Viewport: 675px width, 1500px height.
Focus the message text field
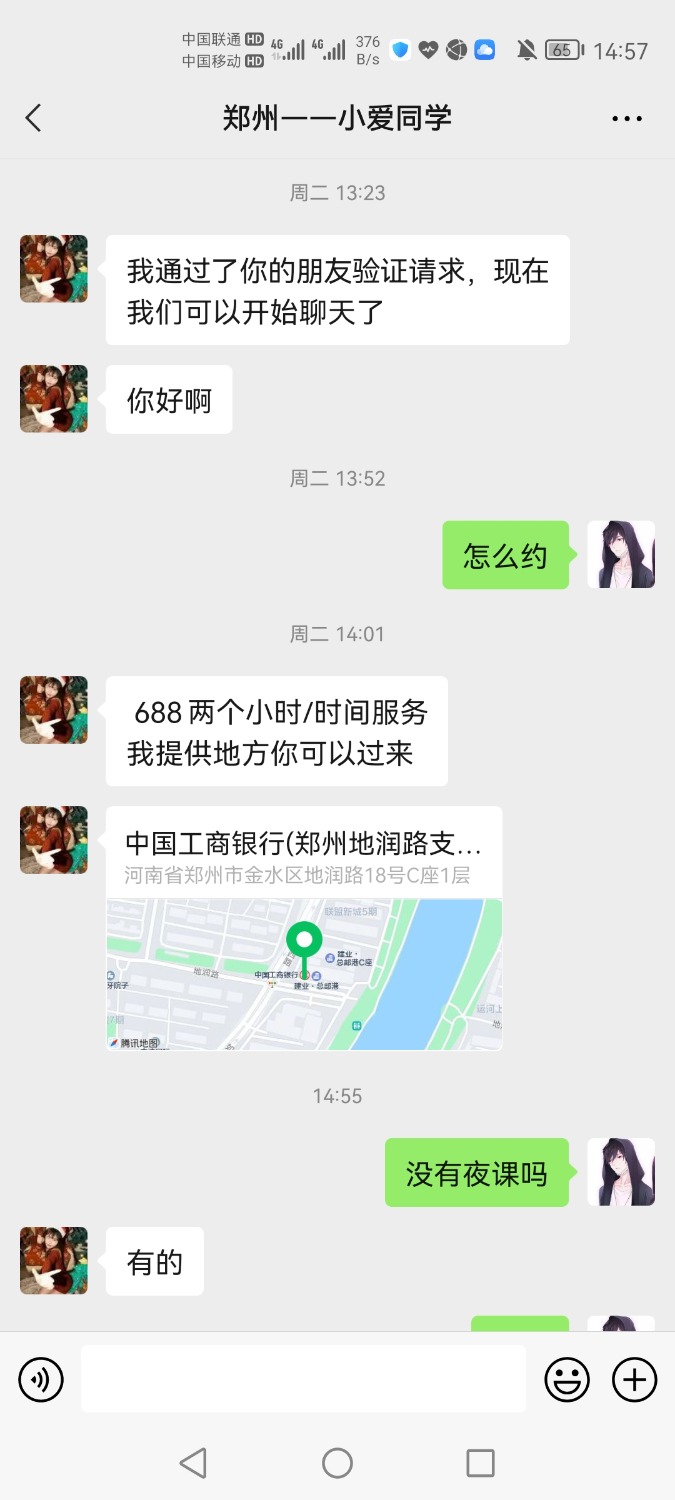click(x=303, y=1379)
